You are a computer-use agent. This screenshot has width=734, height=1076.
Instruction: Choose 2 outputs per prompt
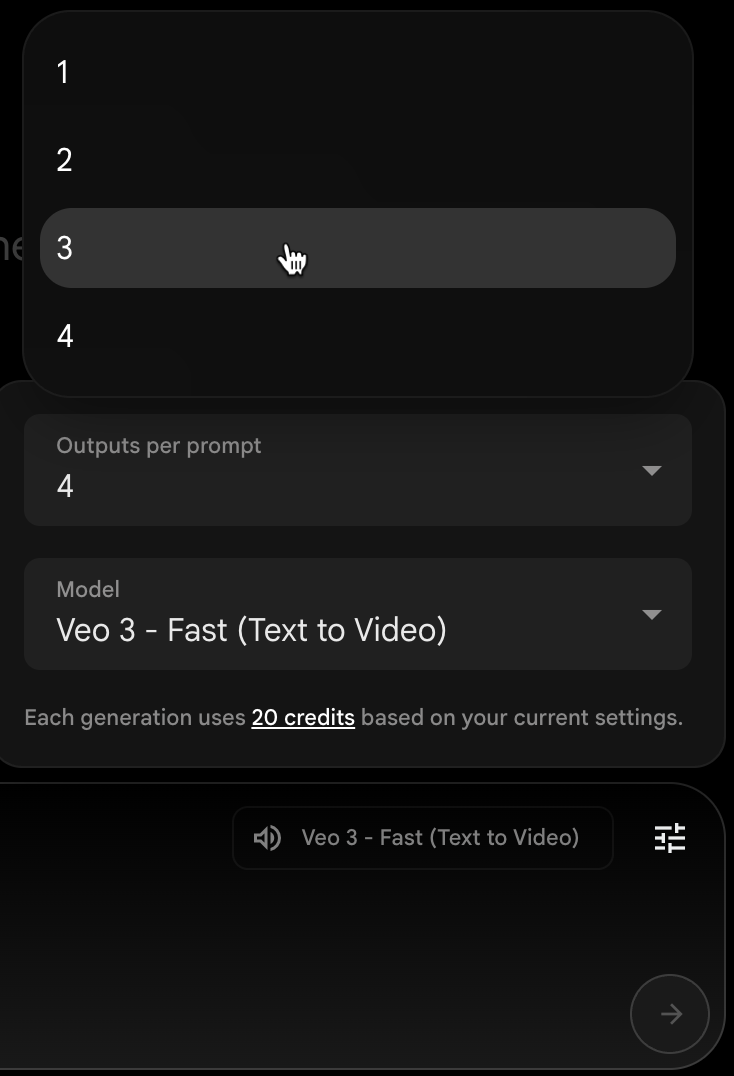357,160
